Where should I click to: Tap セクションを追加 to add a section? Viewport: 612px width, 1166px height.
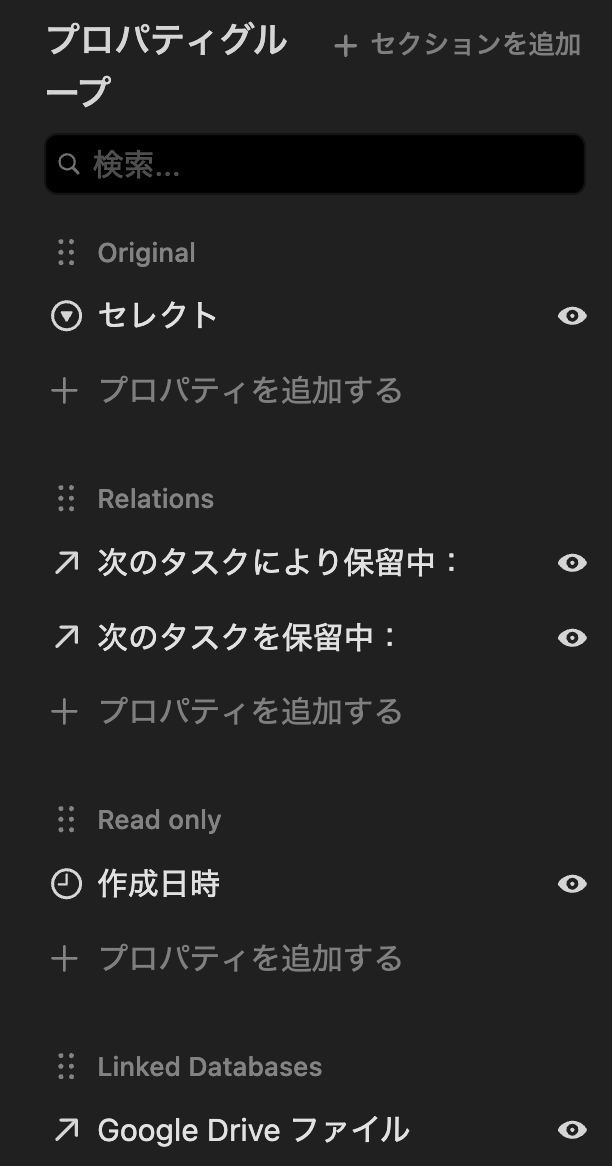coord(457,45)
